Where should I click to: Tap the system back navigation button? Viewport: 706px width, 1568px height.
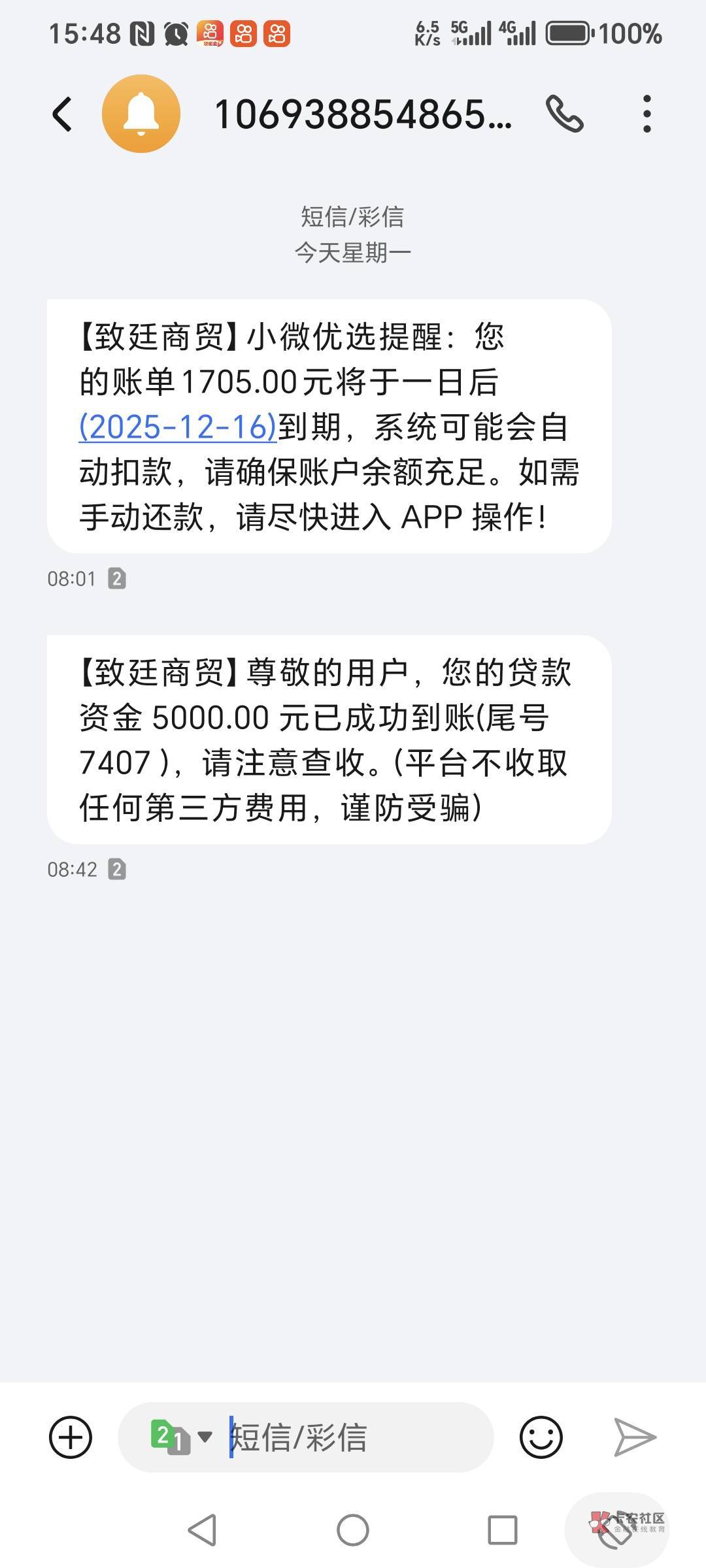coord(203,1530)
